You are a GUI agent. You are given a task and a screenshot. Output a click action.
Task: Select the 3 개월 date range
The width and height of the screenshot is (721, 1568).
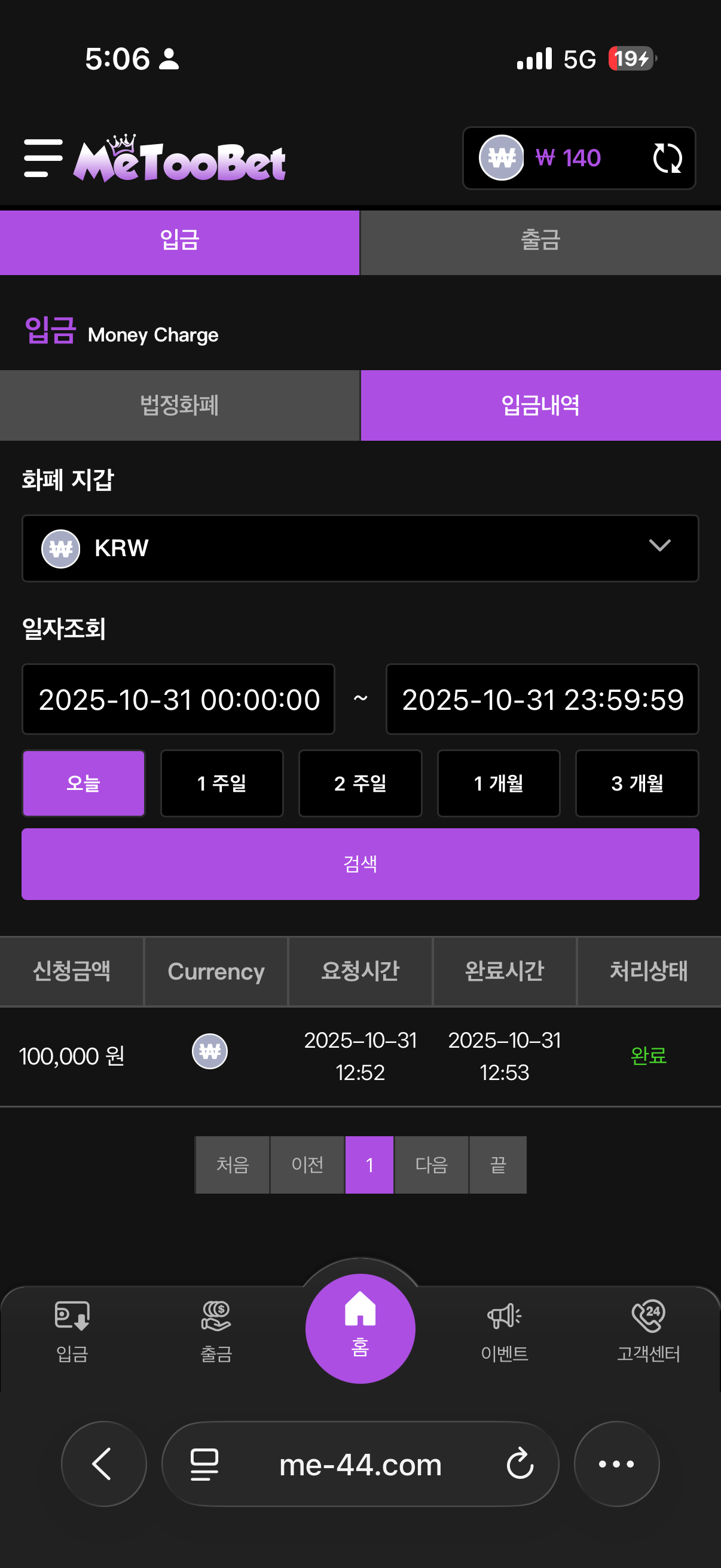click(x=637, y=783)
